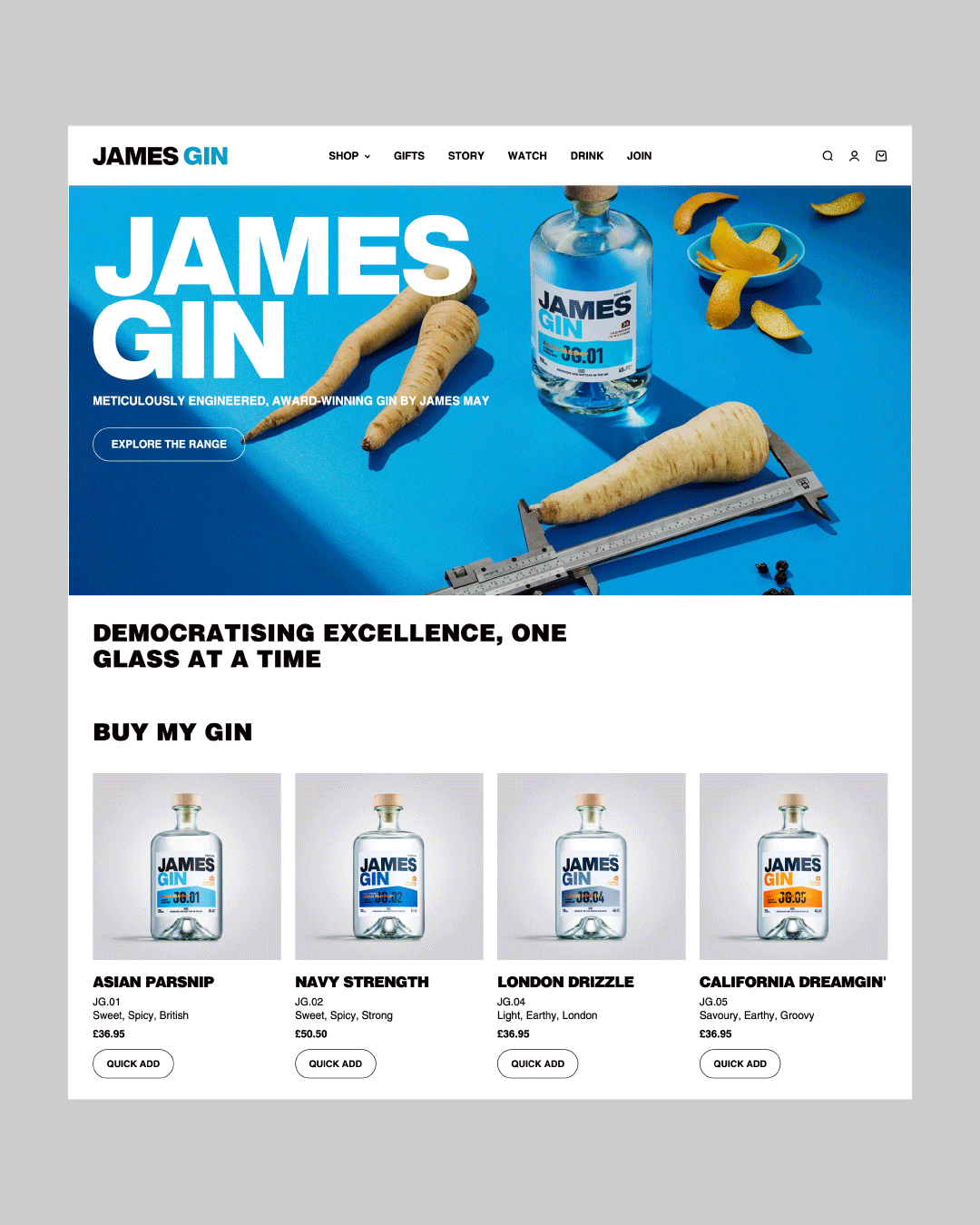This screenshot has height=1225, width=980.
Task: Open the Asian Parsnip product card
Action: 187,867
